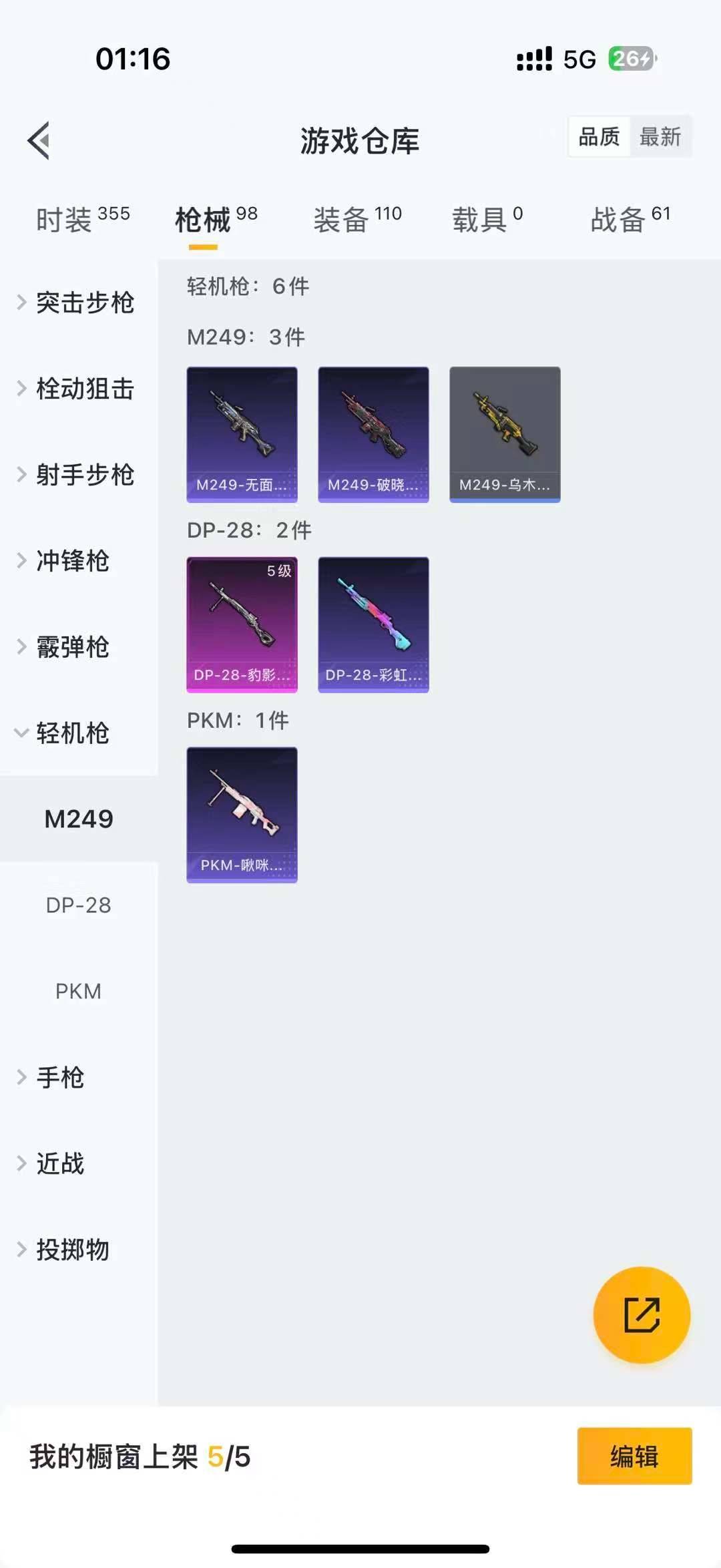Select PKM in the sidebar
Viewport: 721px width, 1568px height.
click(79, 992)
